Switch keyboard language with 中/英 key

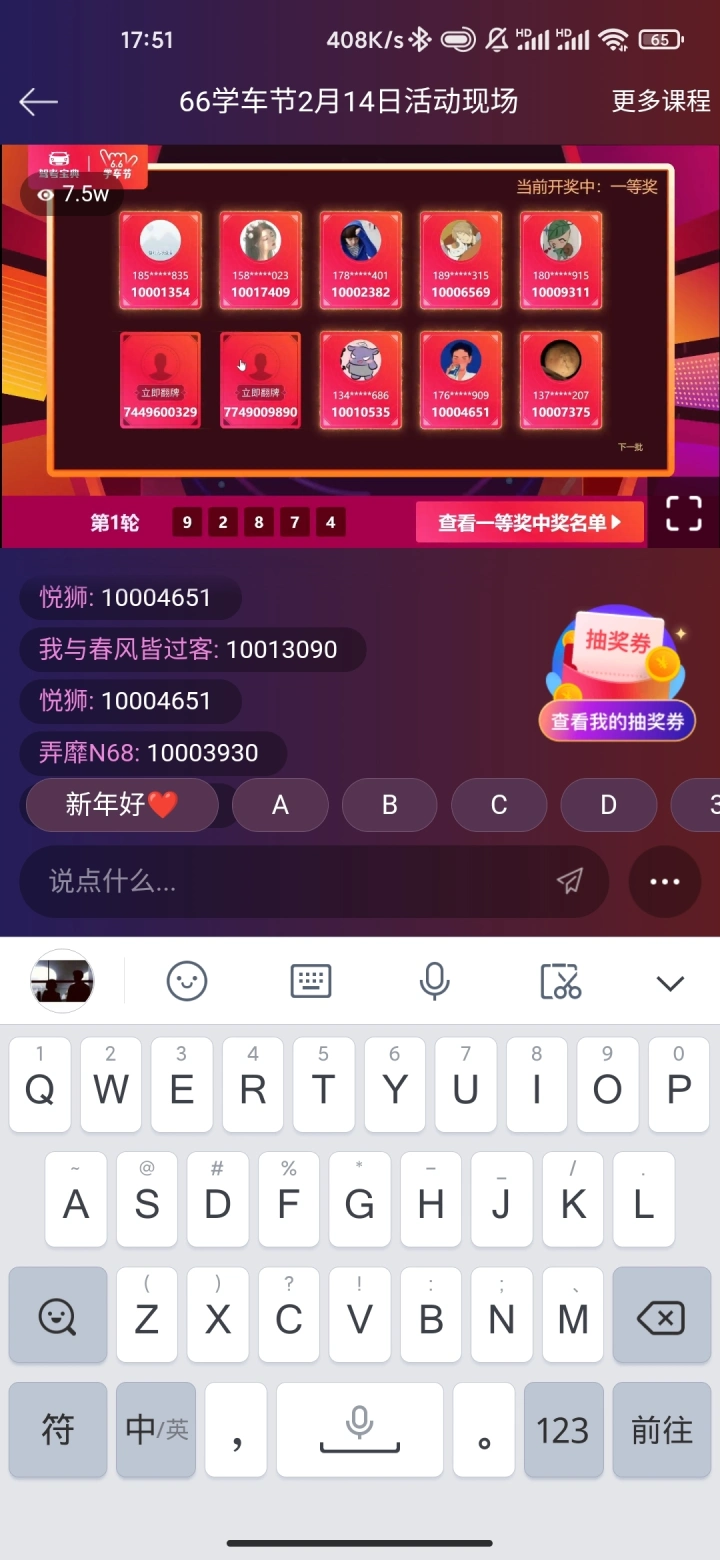tap(156, 1430)
